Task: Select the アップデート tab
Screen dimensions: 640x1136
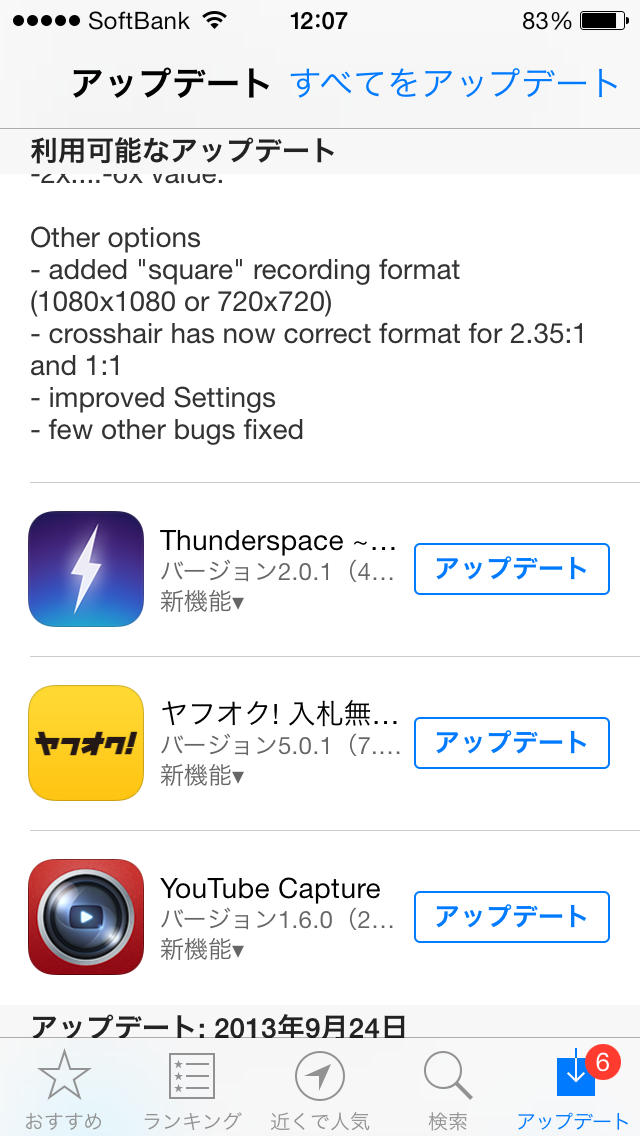Action: pyautogui.click(x=575, y=1090)
